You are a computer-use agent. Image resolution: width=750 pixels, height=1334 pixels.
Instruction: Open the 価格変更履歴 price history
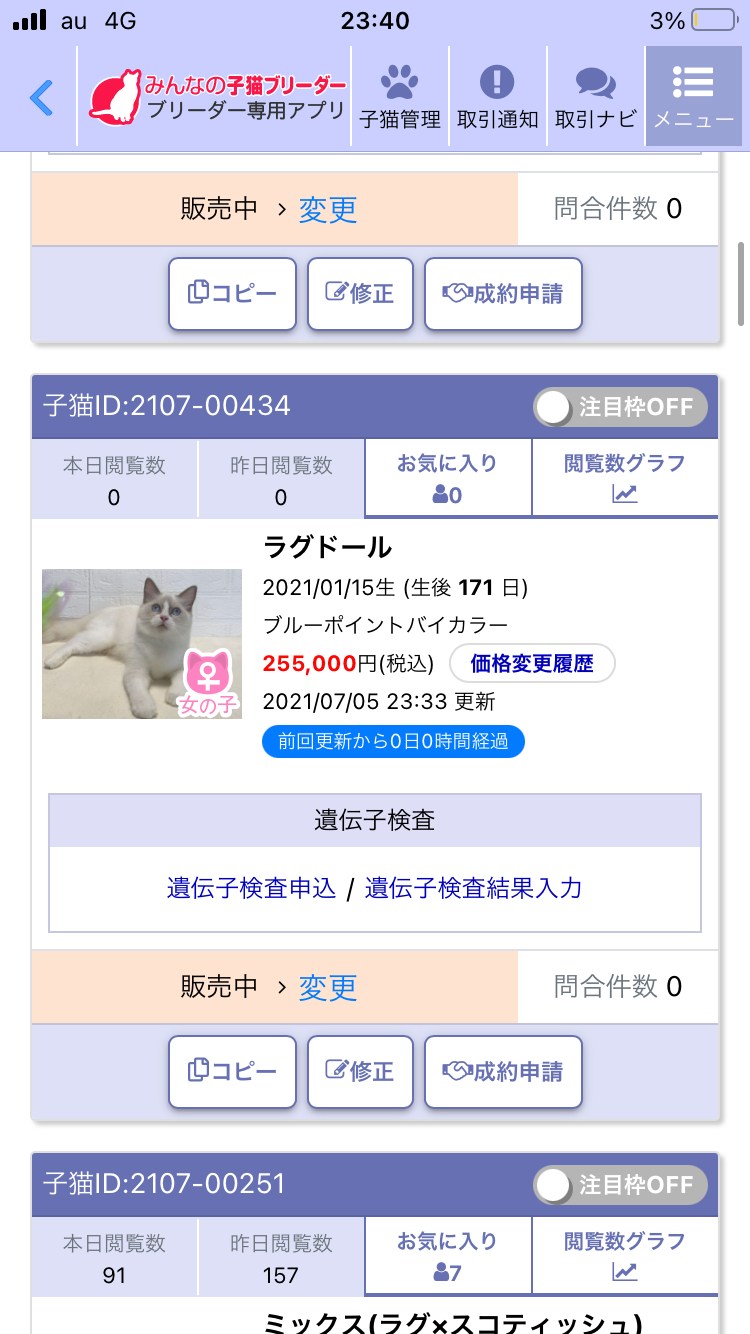coord(531,663)
